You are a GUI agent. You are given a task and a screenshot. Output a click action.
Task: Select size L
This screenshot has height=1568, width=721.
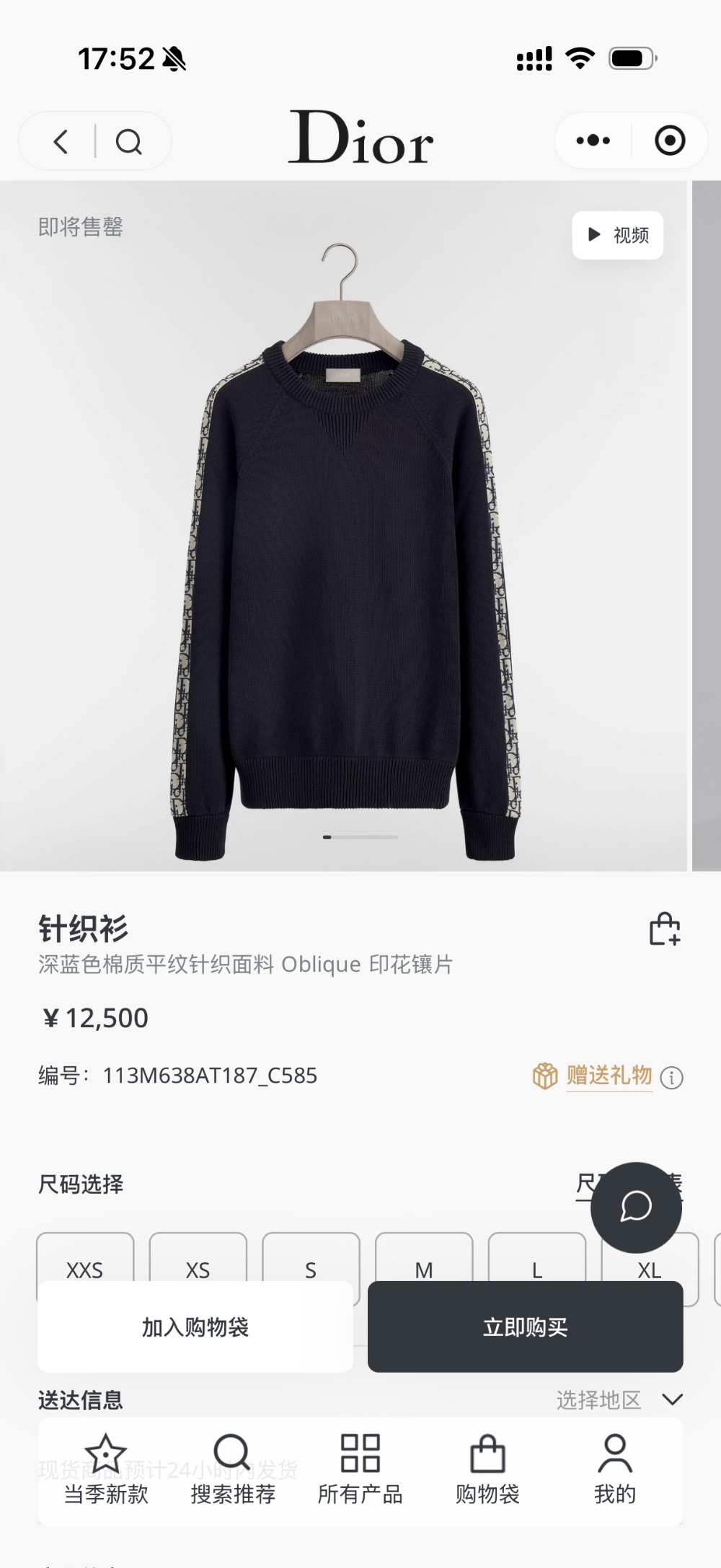tap(537, 1258)
